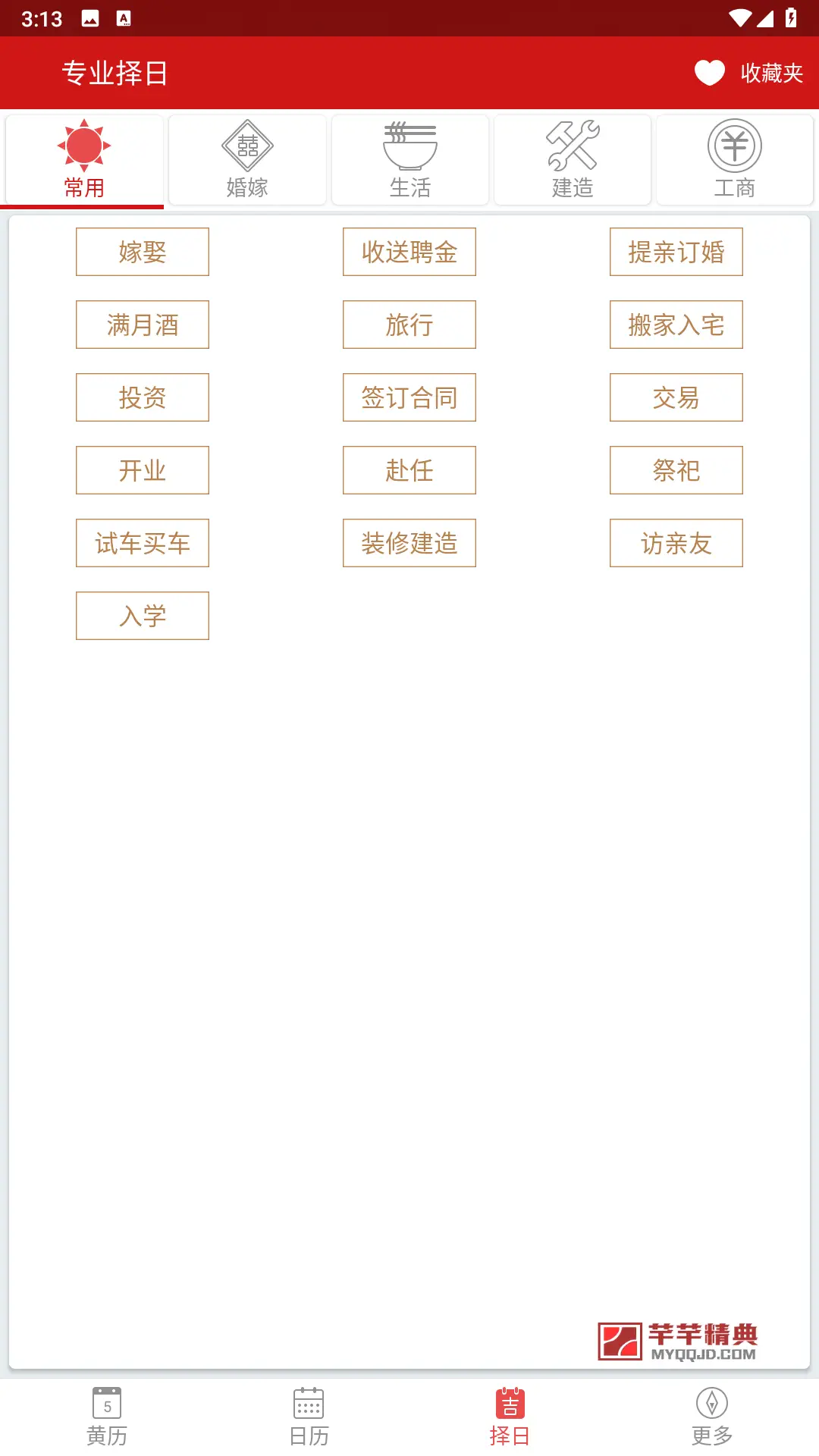Image resolution: width=819 pixels, height=1456 pixels.
Task: Tap the 投资 button
Action: point(143,397)
